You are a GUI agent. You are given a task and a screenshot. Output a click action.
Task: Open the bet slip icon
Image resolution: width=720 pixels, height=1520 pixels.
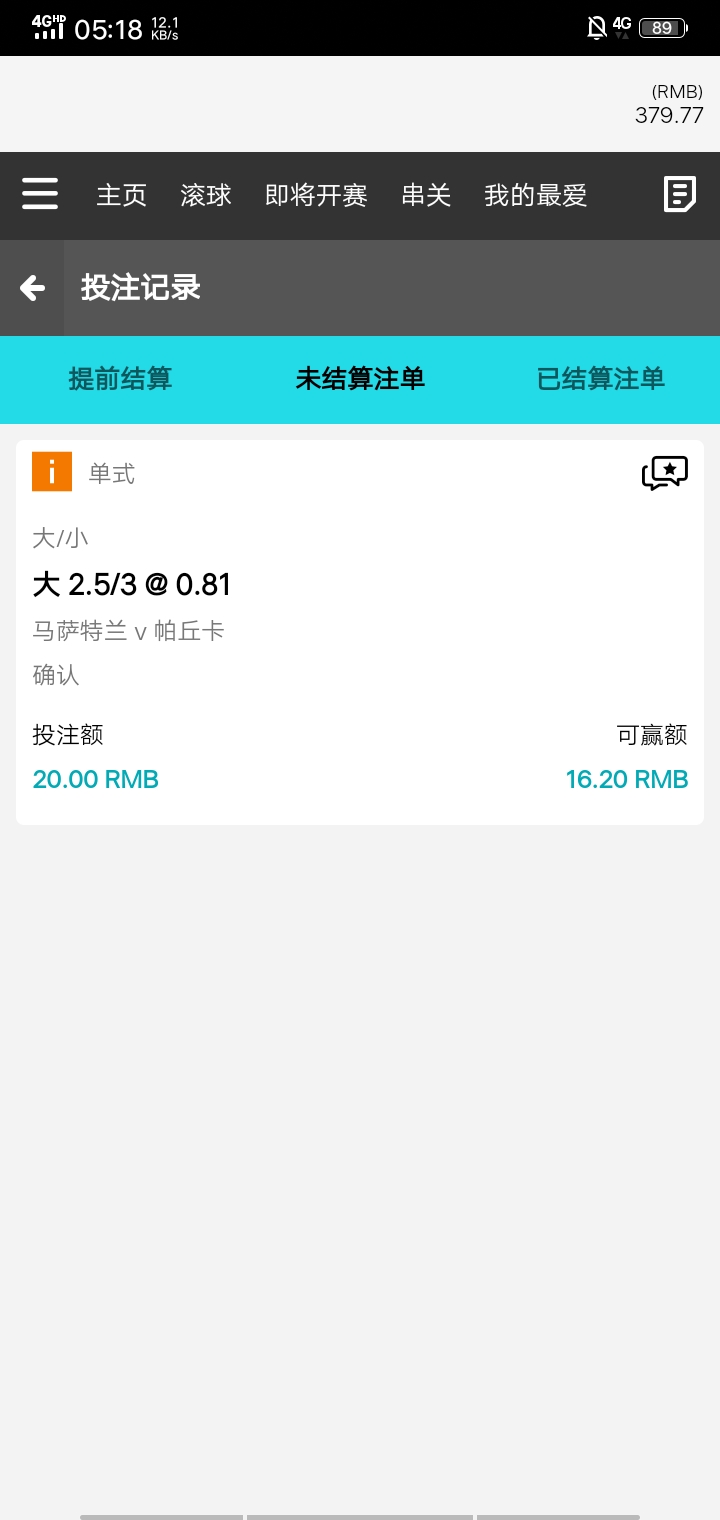coord(680,194)
